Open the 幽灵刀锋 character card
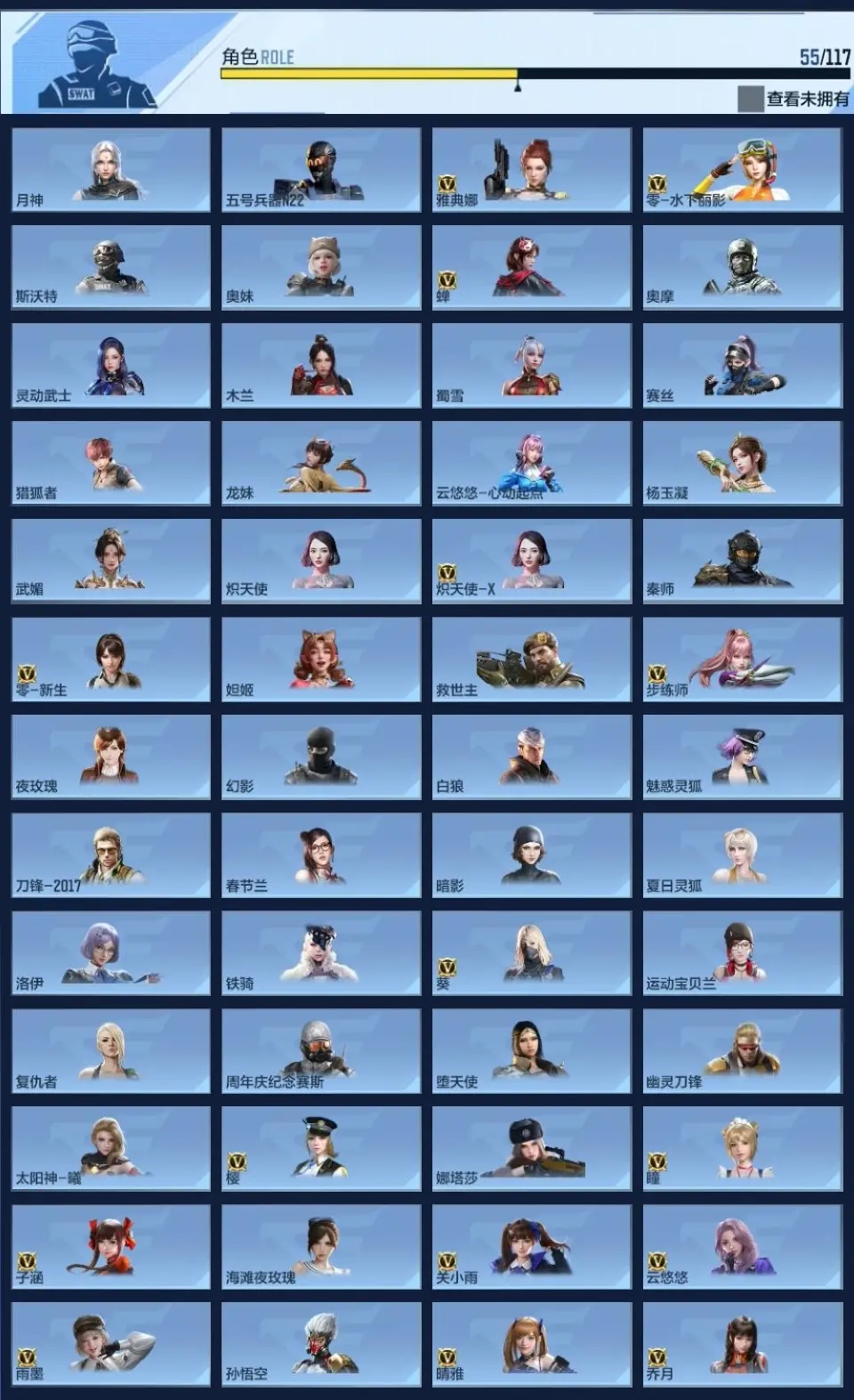The height and width of the screenshot is (1400, 854). tap(742, 1051)
